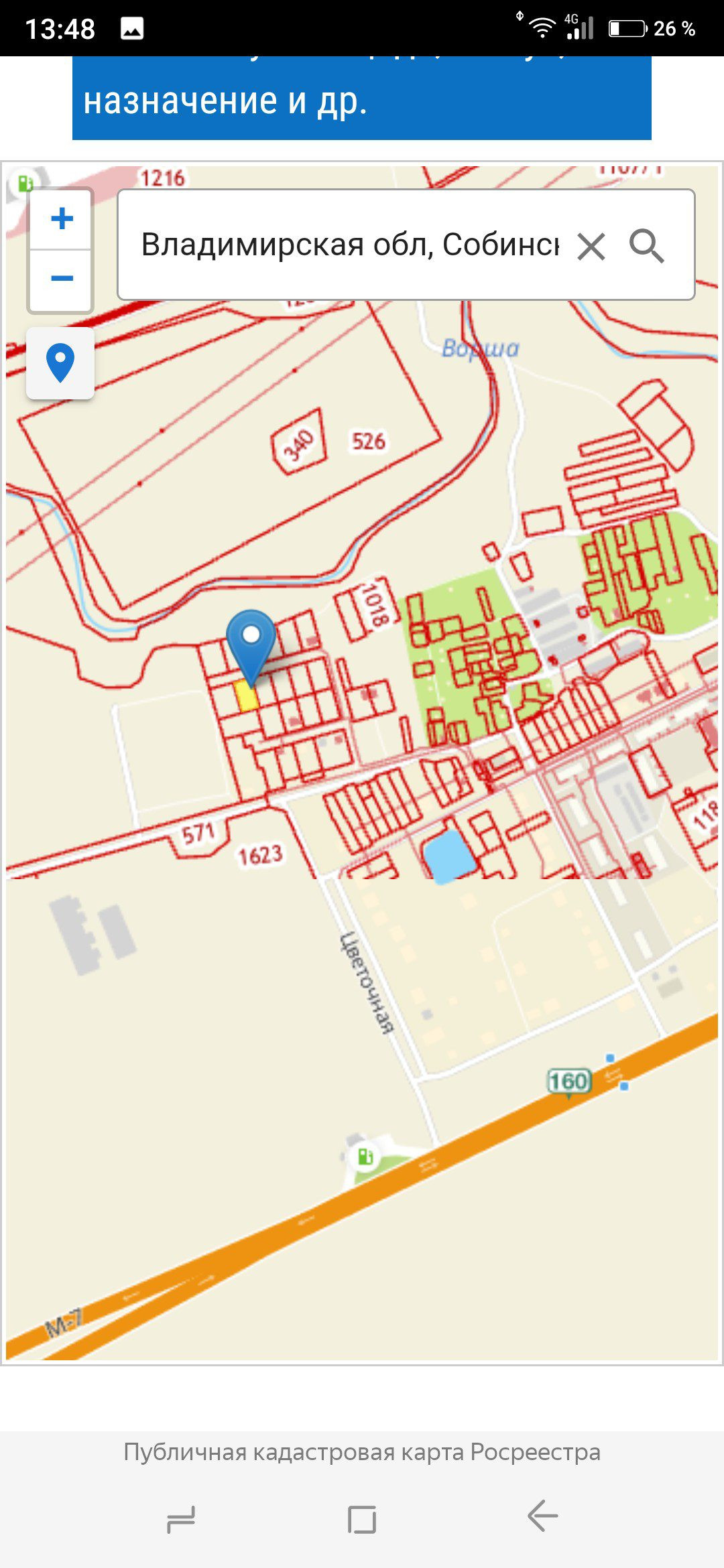The width and height of the screenshot is (724, 1568).
Task: Clear the address search text
Action: pos(591,246)
